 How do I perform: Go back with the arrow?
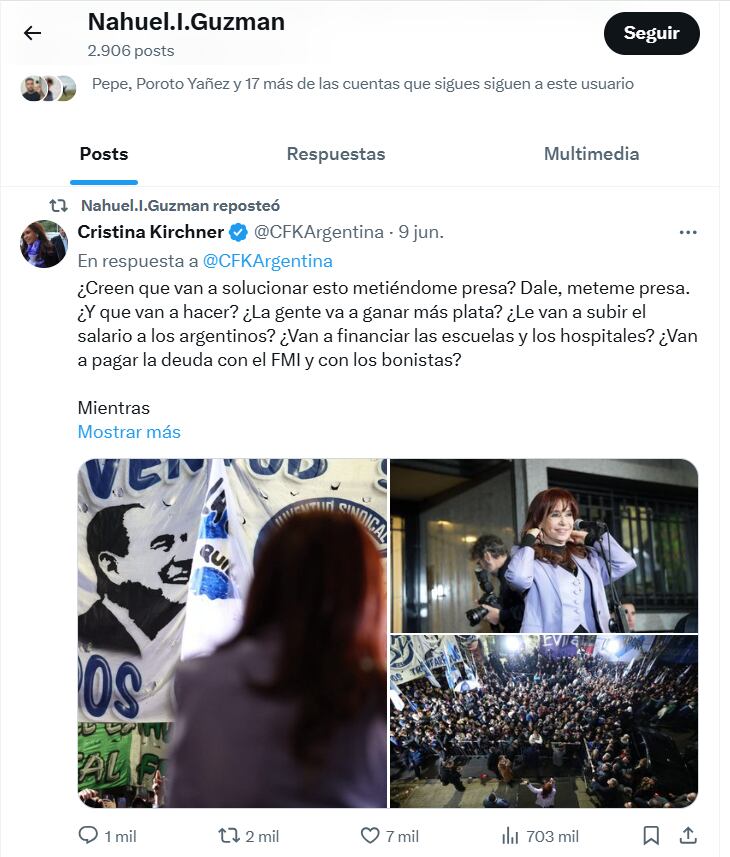33,33
